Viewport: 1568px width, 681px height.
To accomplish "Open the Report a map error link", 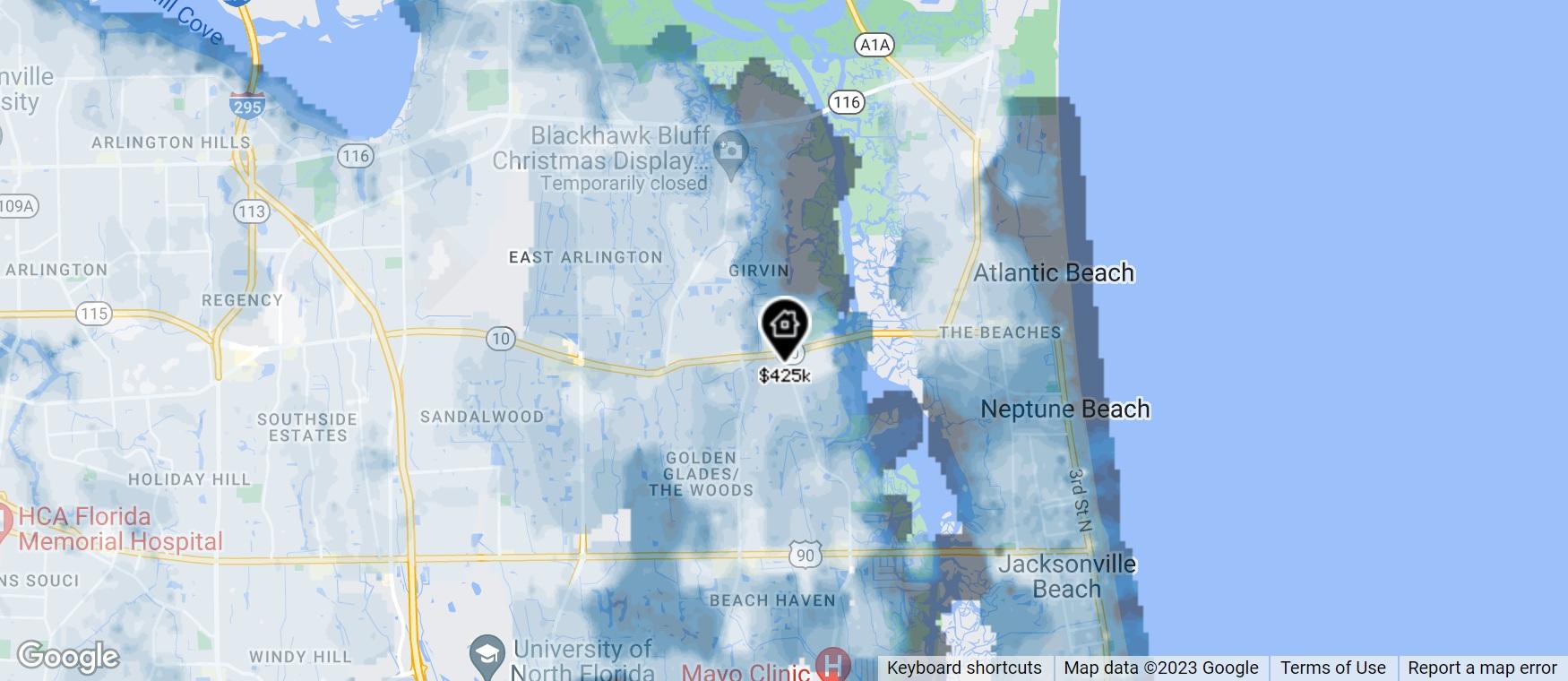I will tap(1481, 668).
